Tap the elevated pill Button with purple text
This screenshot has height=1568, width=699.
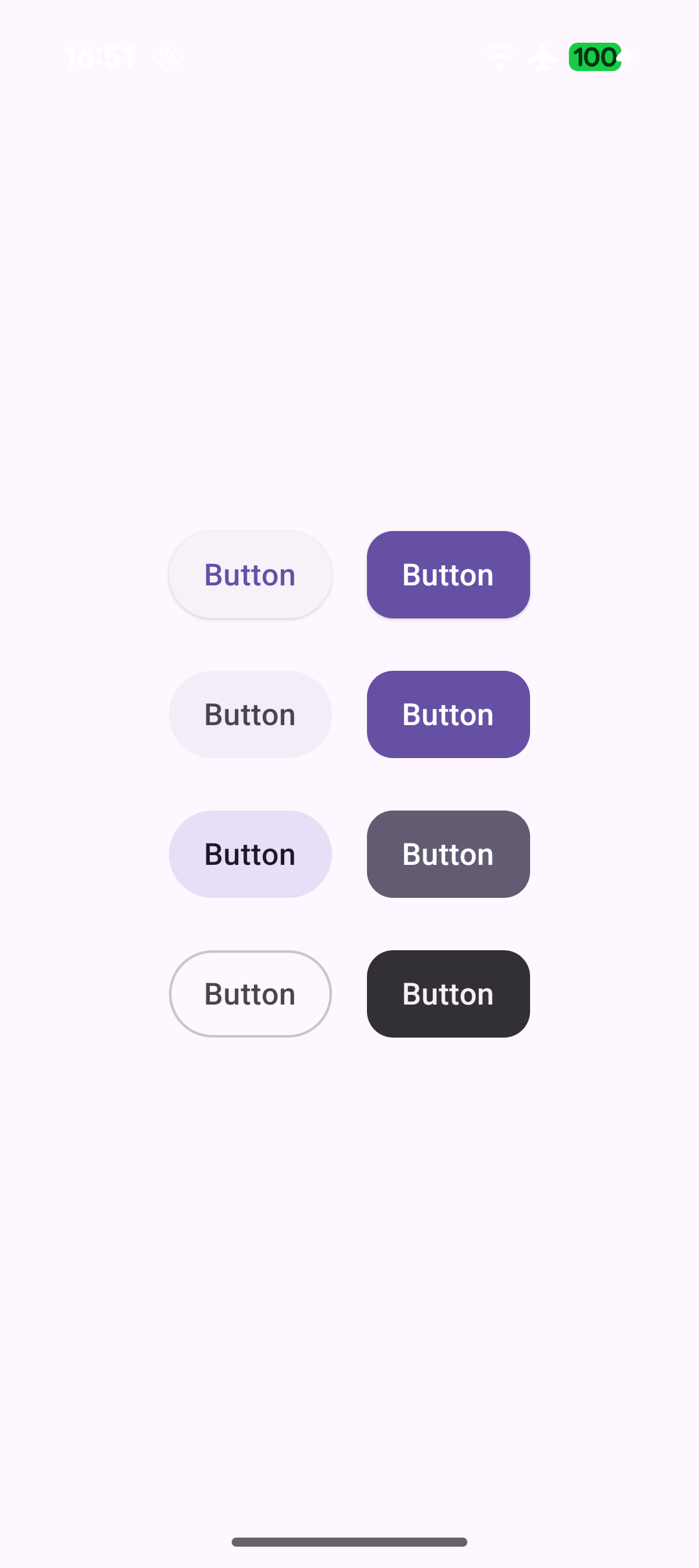(x=250, y=574)
